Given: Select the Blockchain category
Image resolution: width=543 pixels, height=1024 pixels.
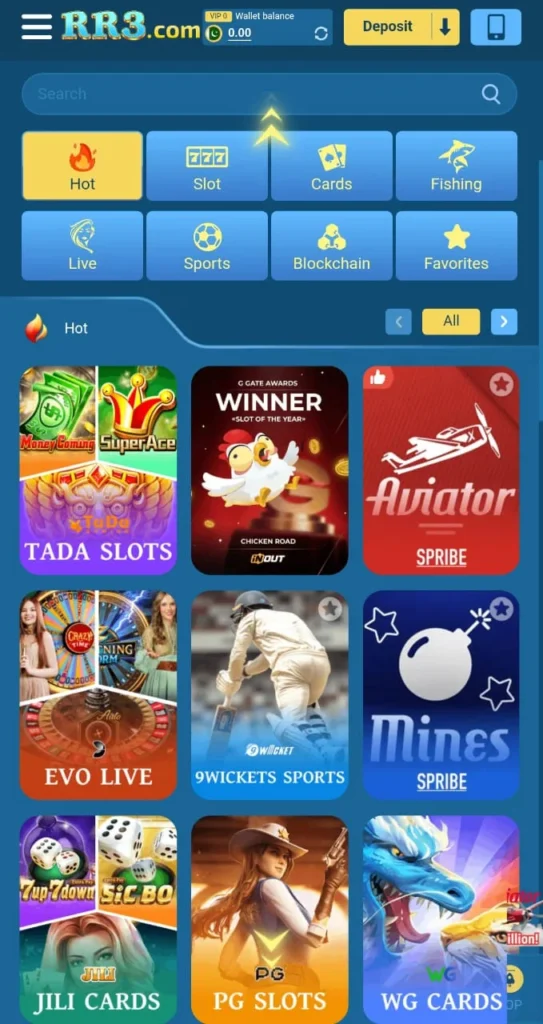Looking at the screenshot, I should 331,246.
